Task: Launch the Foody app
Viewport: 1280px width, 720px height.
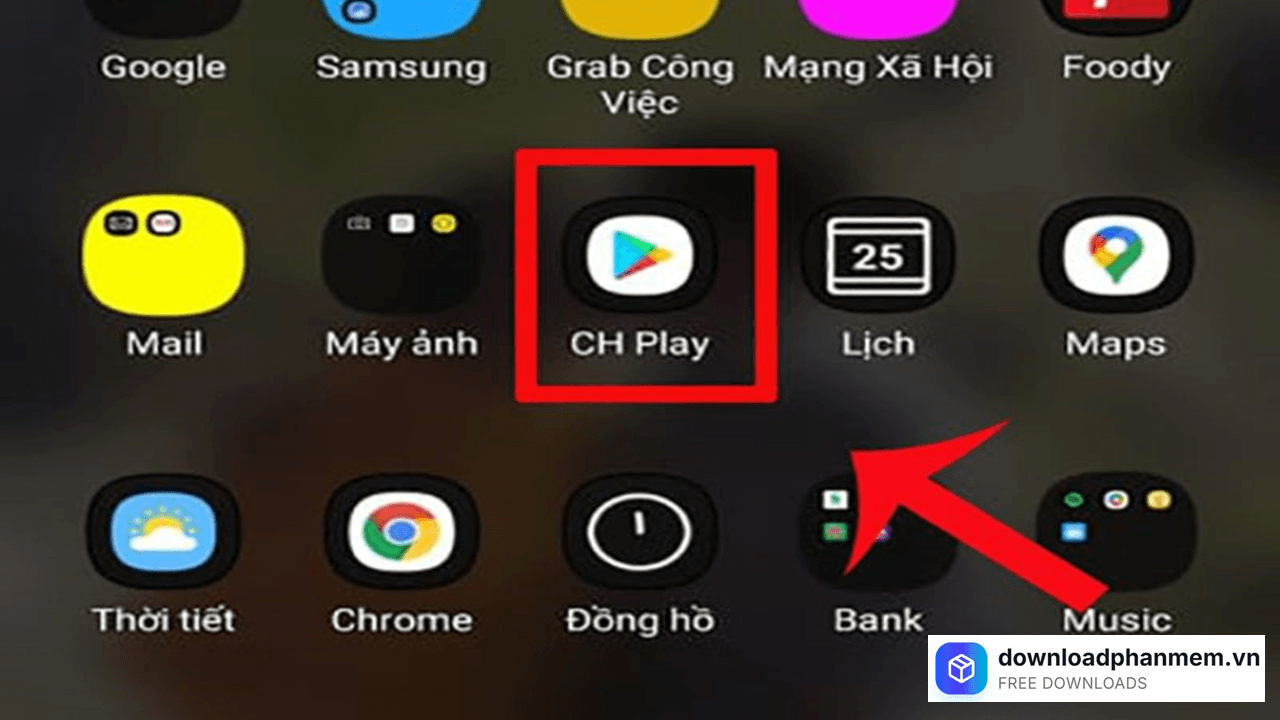Action: tap(1116, 25)
